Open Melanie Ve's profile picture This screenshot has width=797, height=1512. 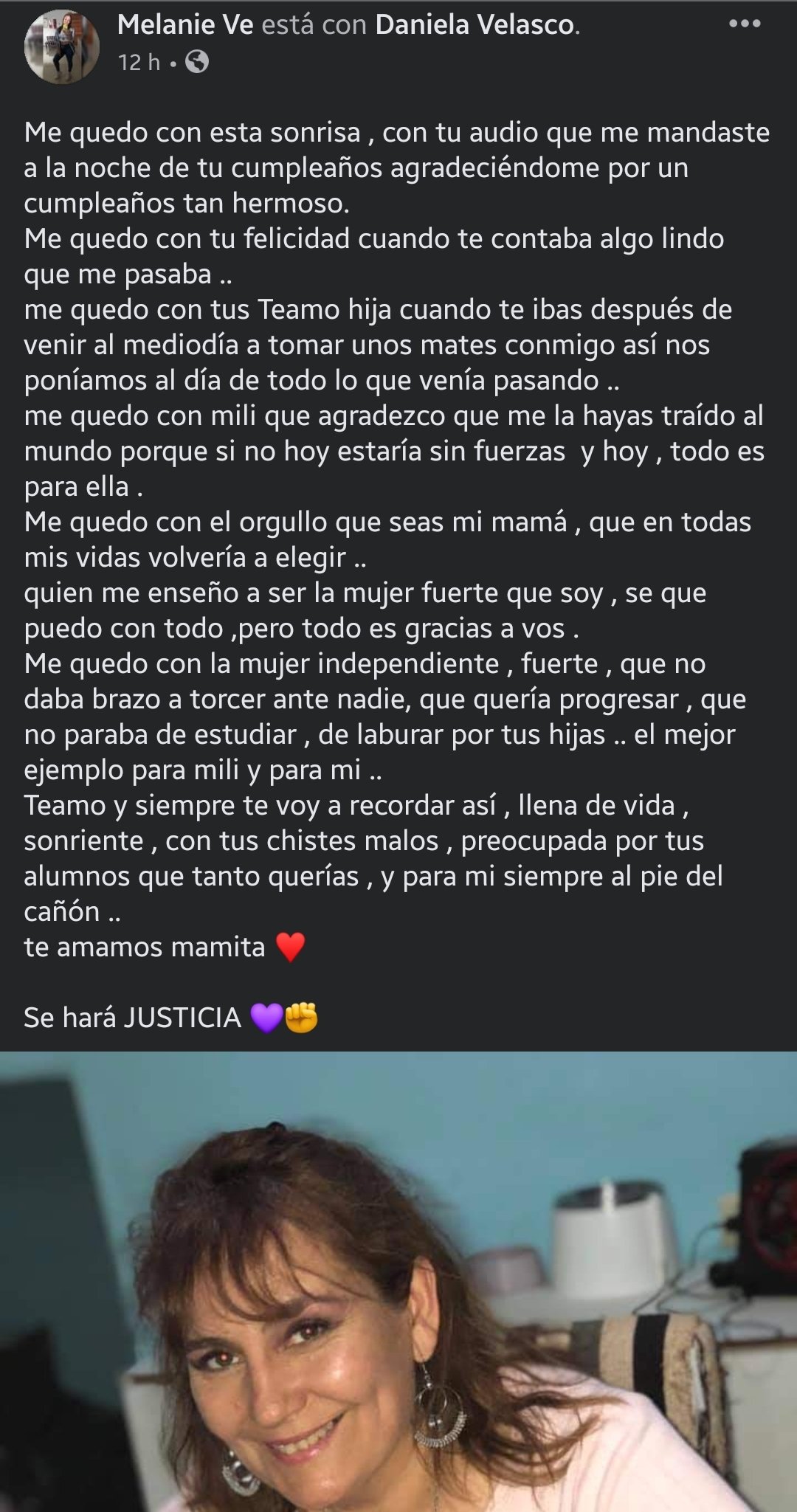click(62, 47)
